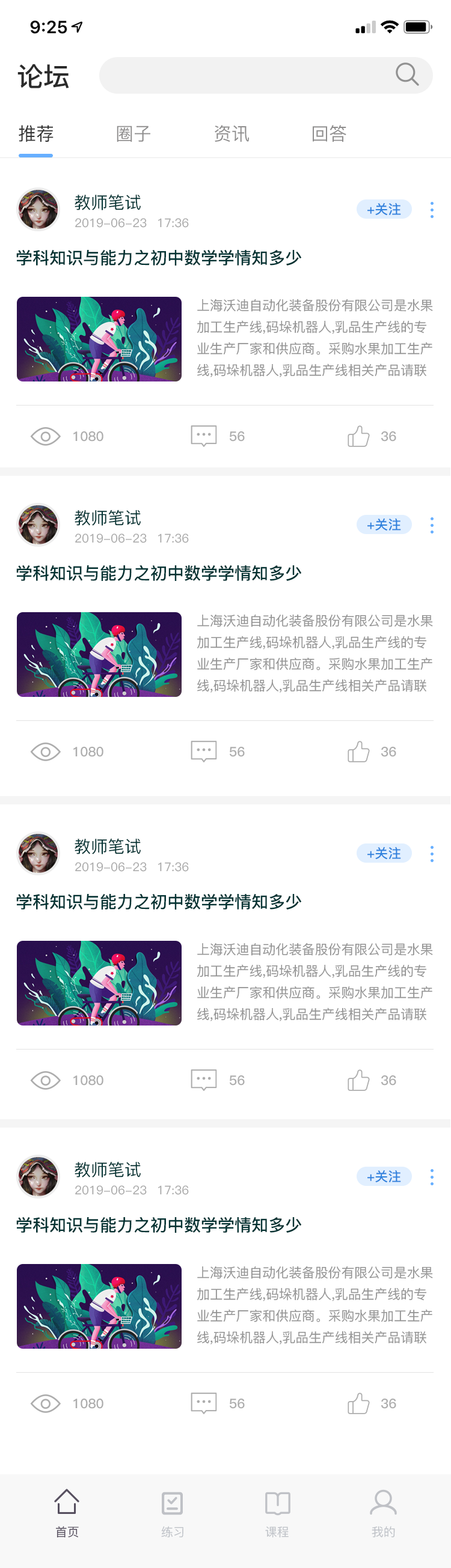Open comments on the first post

(204, 436)
